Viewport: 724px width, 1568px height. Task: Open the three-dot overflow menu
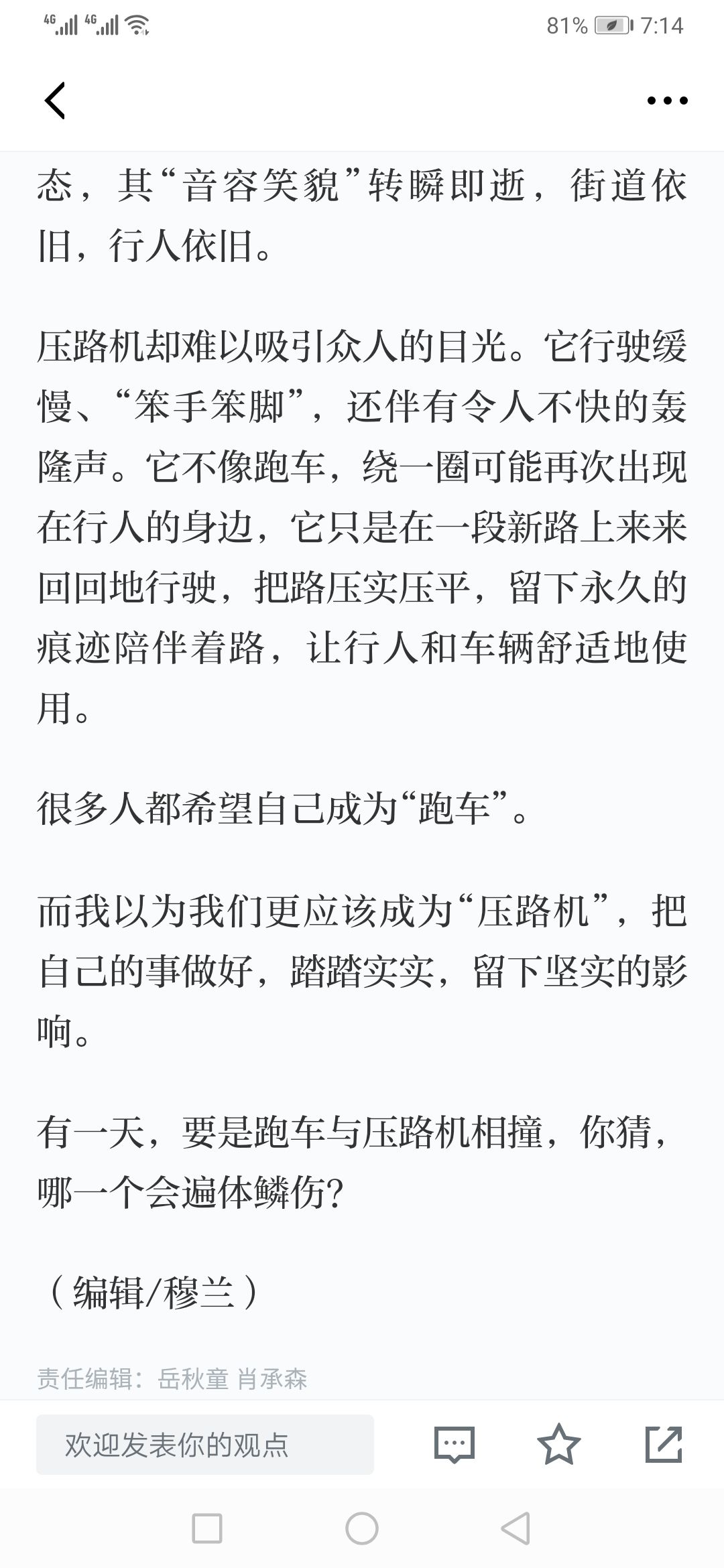[x=667, y=101]
